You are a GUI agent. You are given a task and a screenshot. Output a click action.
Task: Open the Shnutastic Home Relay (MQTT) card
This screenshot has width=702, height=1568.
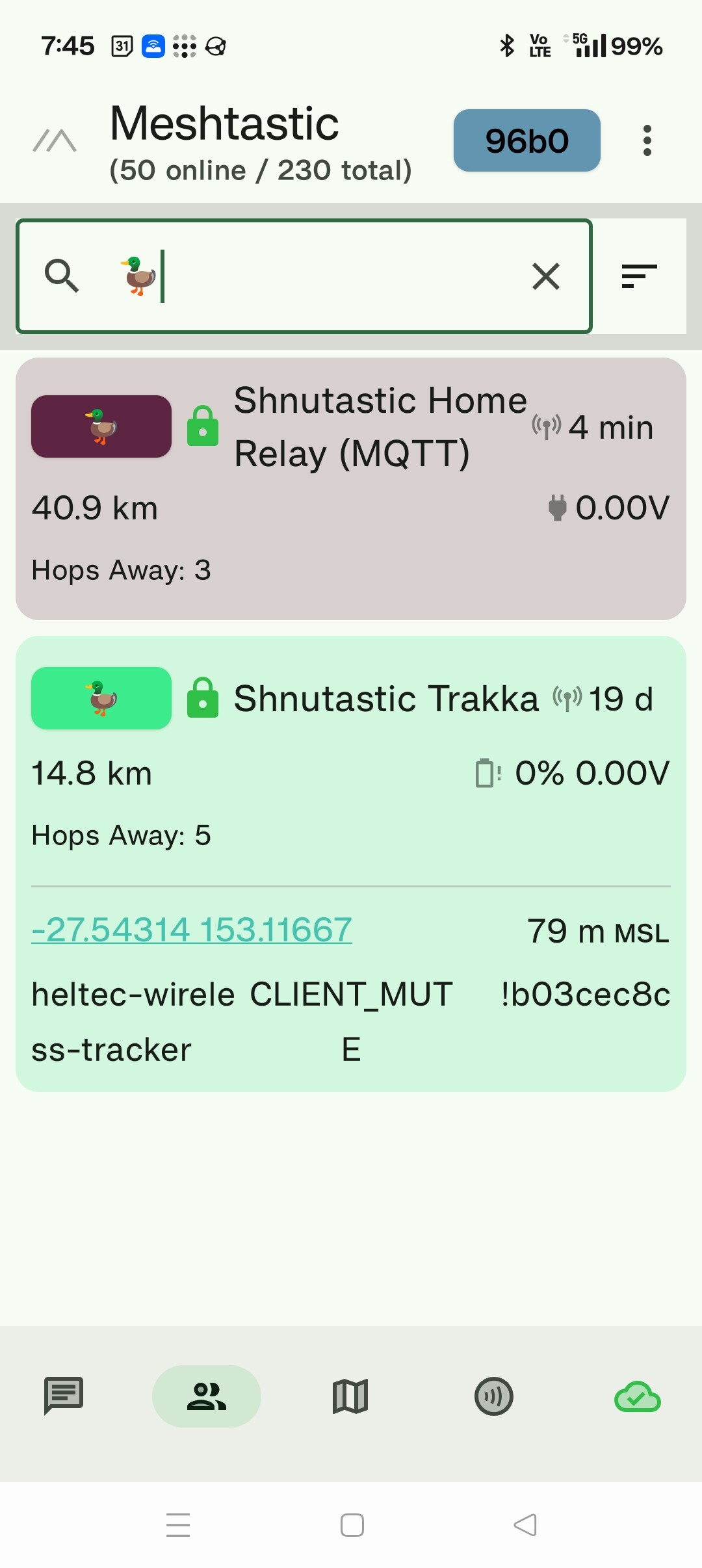point(351,489)
